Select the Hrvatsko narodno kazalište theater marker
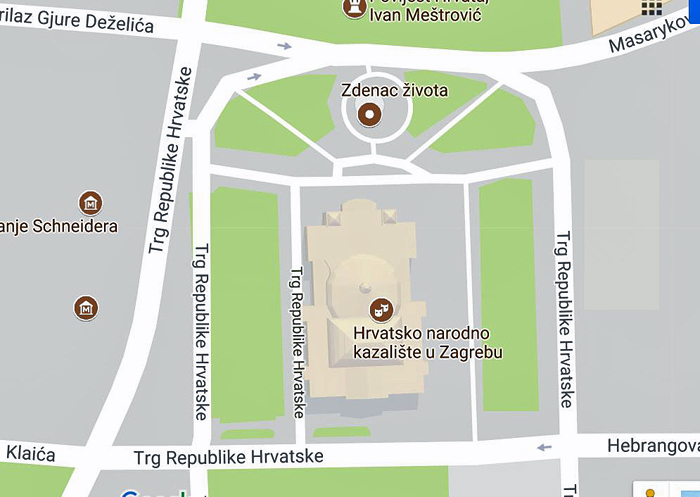Screen dimensions: 700x497 tap(380, 308)
